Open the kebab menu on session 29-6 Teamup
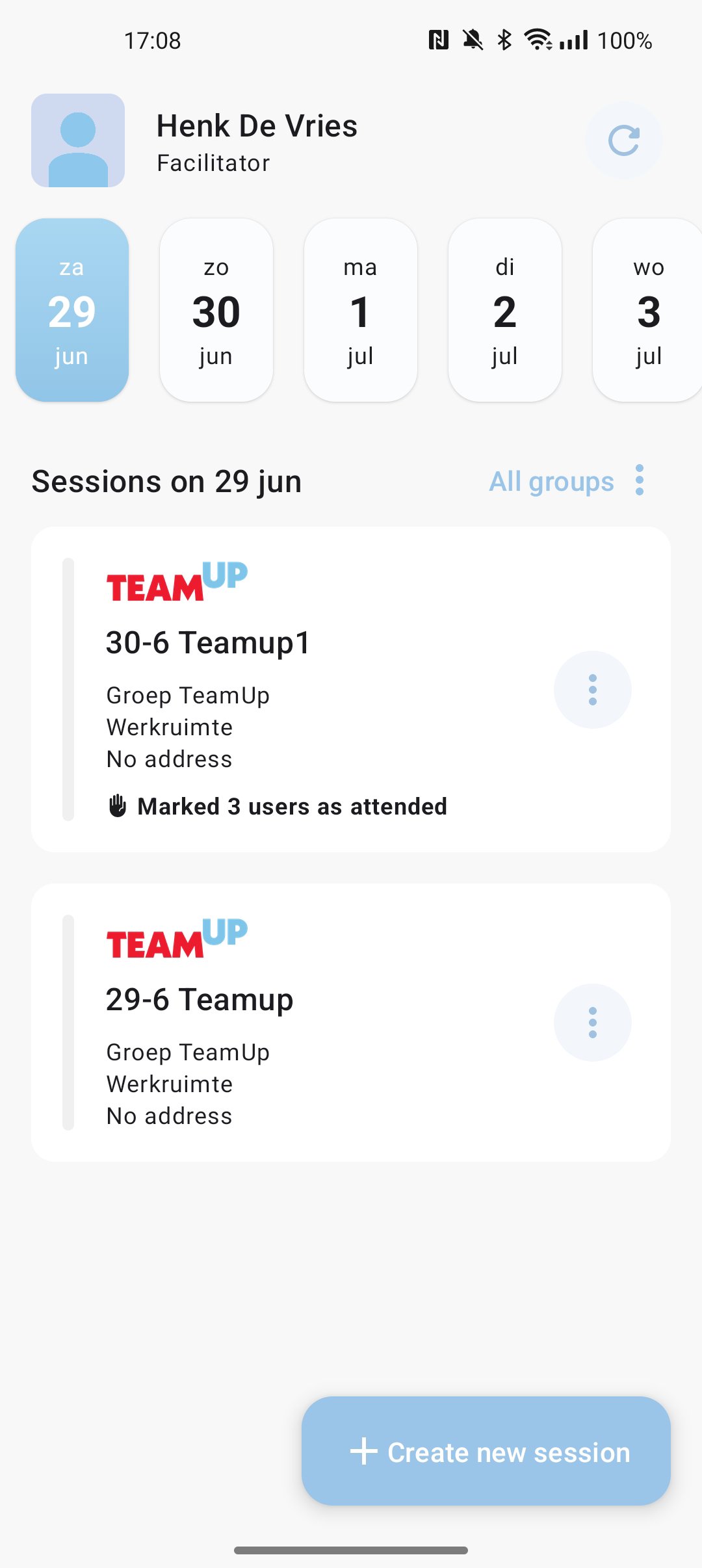702x1568 pixels. point(592,1021)
